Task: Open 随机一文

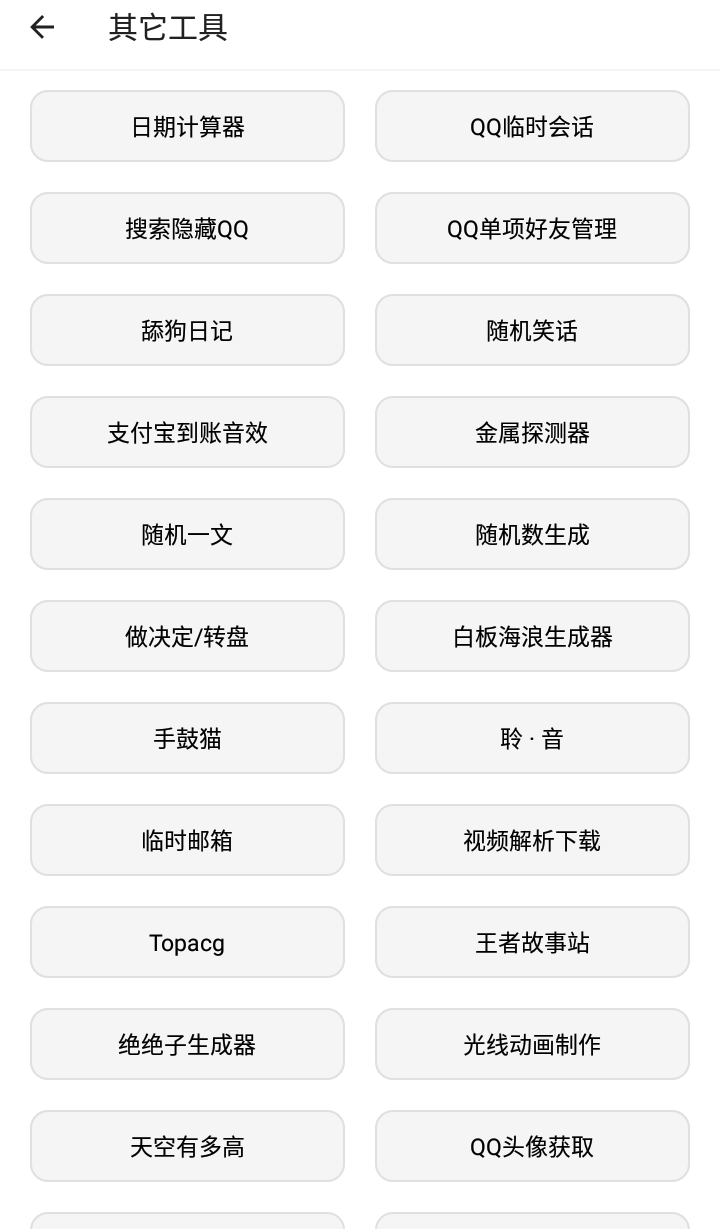Action: coord(187,534)
